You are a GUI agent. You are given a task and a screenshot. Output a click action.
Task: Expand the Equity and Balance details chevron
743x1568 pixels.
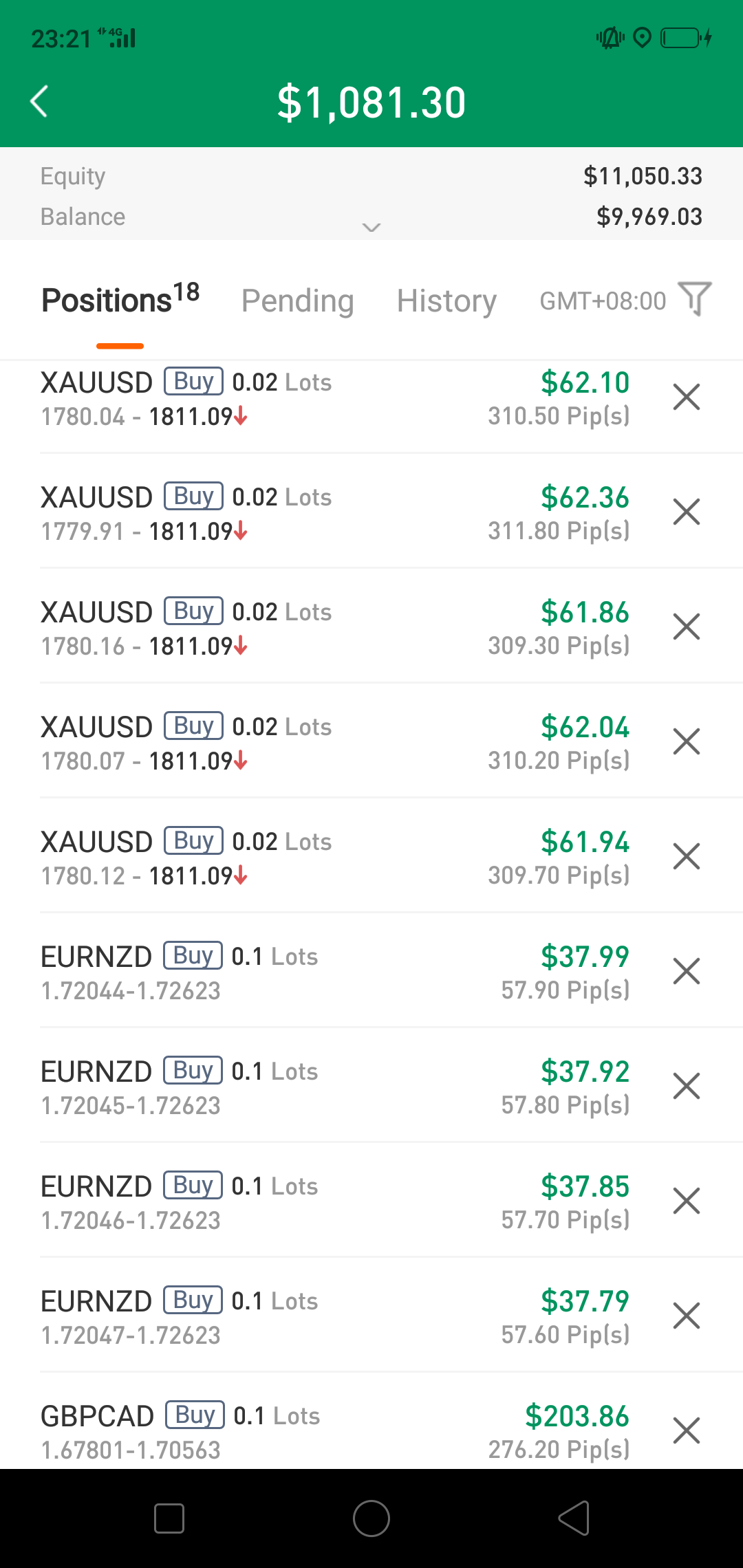click(371, 228)
